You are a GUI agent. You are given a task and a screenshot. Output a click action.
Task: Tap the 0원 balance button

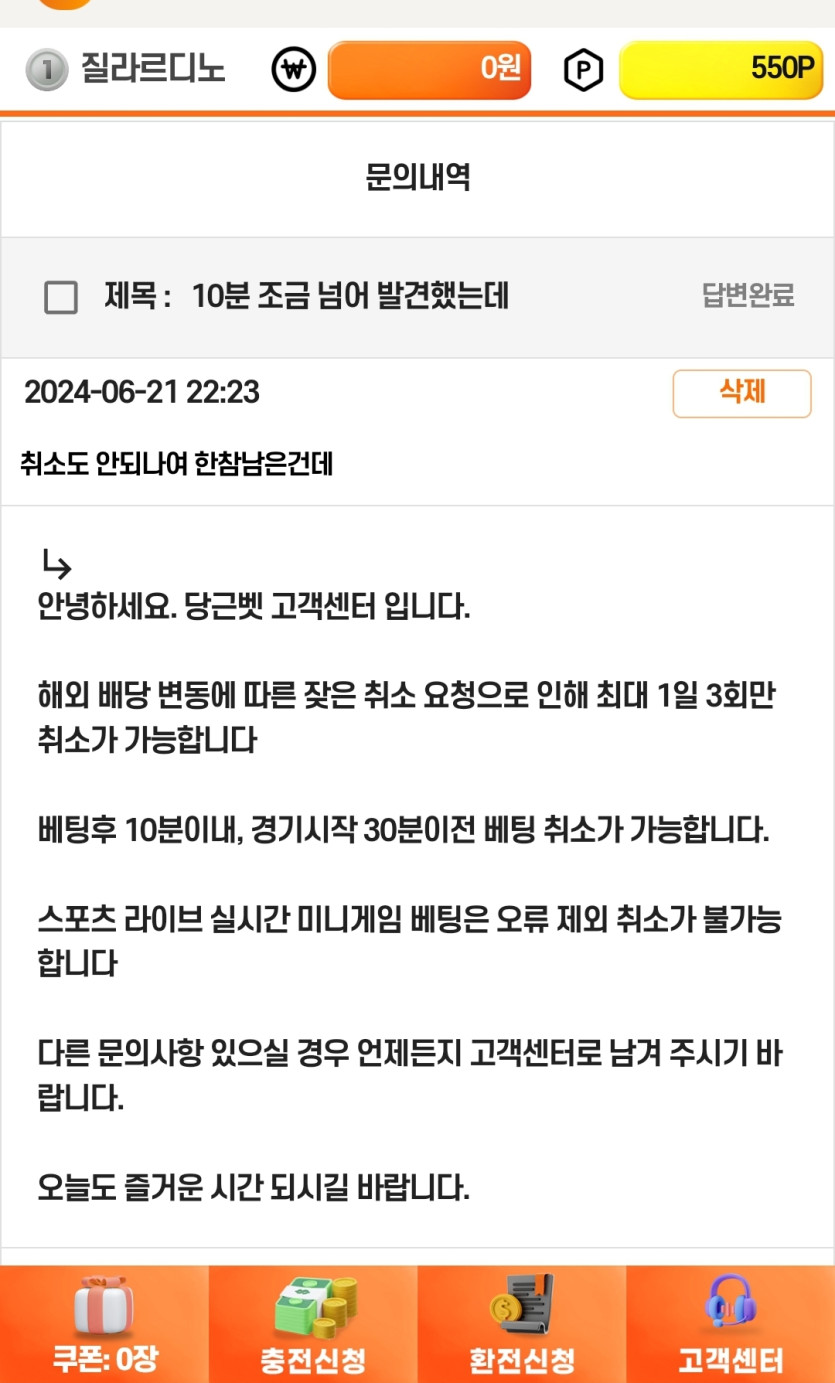[x=429, y=70]
